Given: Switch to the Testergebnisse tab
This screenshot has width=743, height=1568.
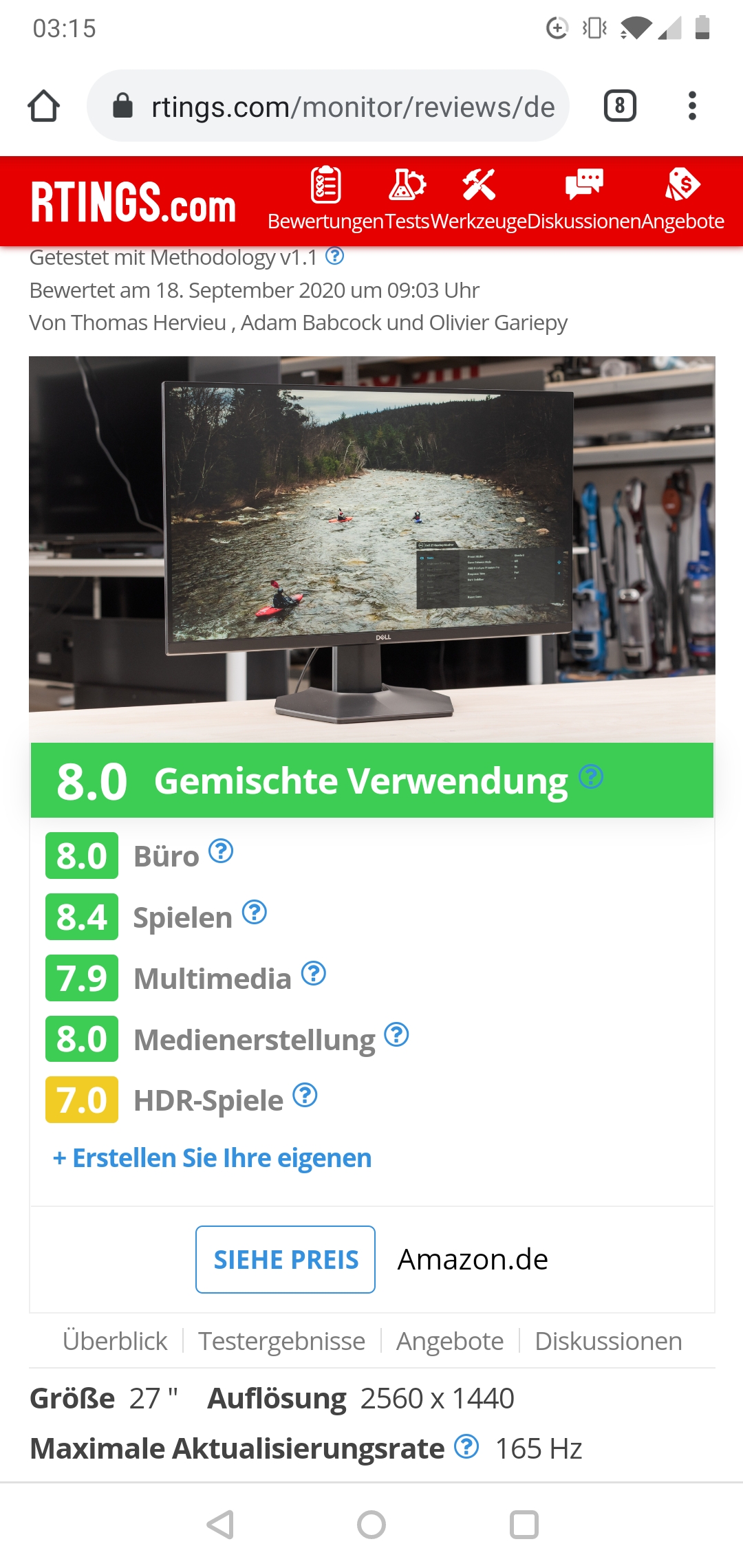Looking at the screenshot, I should (x=281, y=1341).
